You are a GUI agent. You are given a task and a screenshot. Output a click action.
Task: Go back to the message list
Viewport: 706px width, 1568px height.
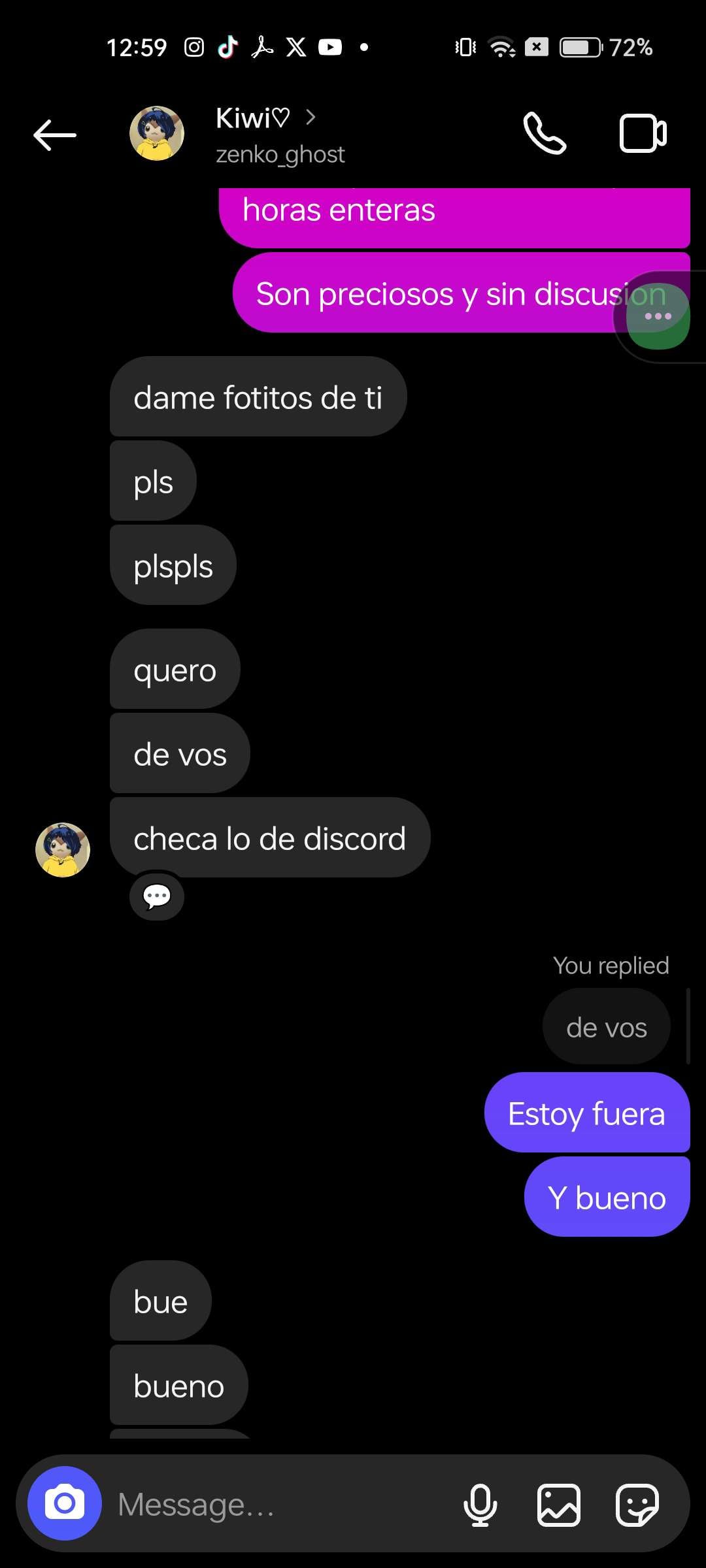[55, 135]
